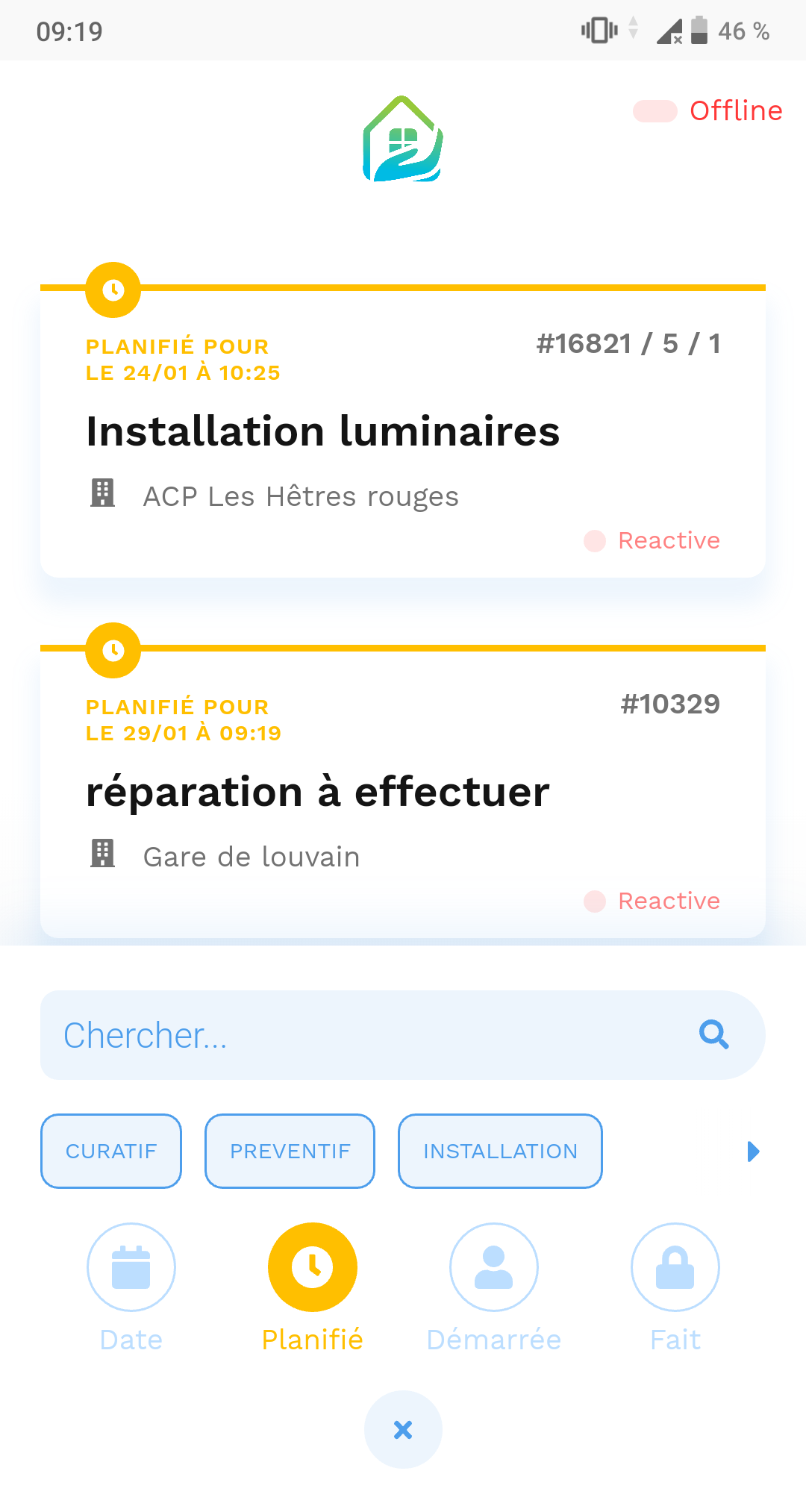Tap the Chercher search field
The width and height of the screenshot is (806, 1512).
358,1035
